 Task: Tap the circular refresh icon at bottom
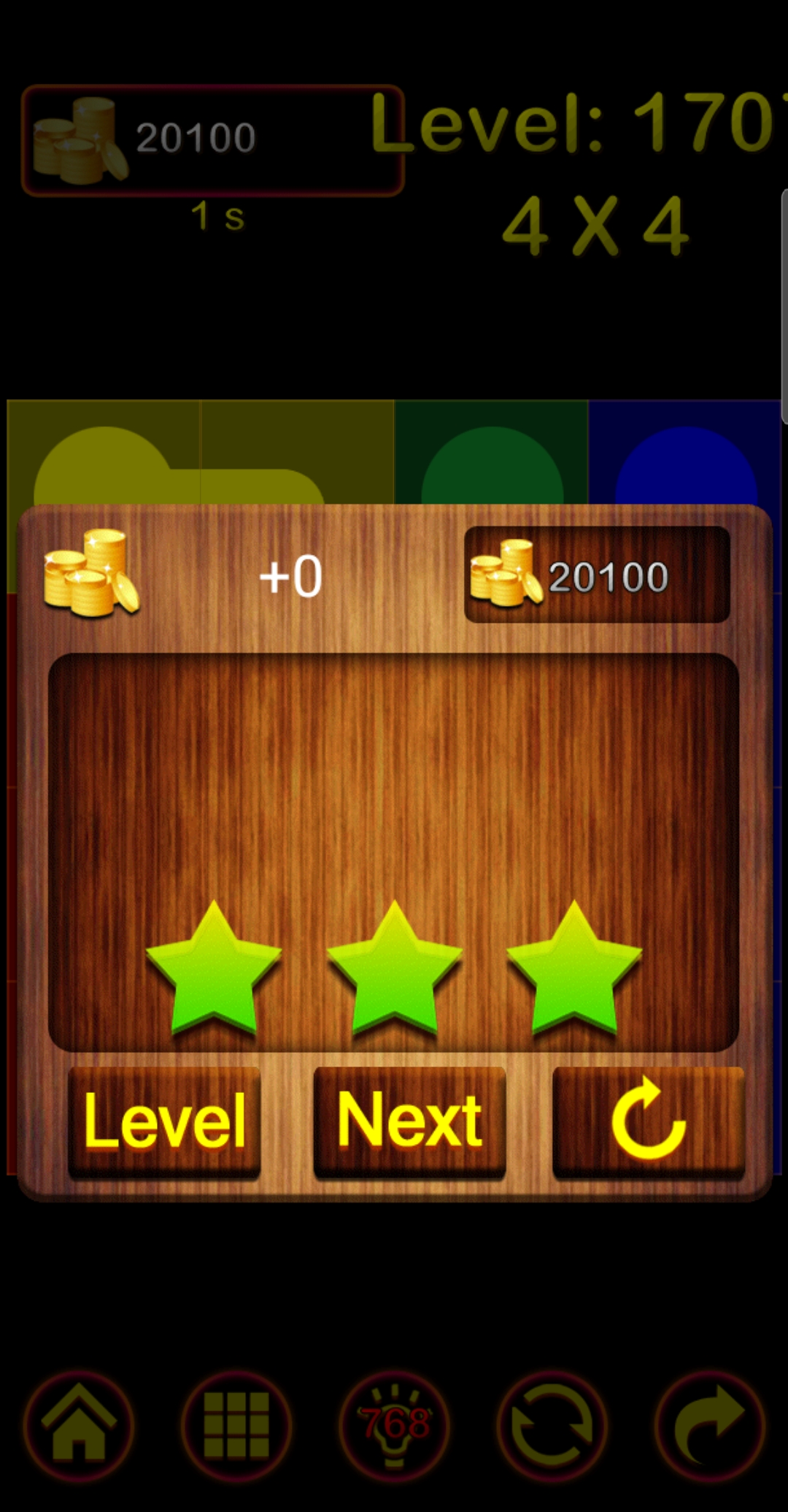click(552, 1426)
